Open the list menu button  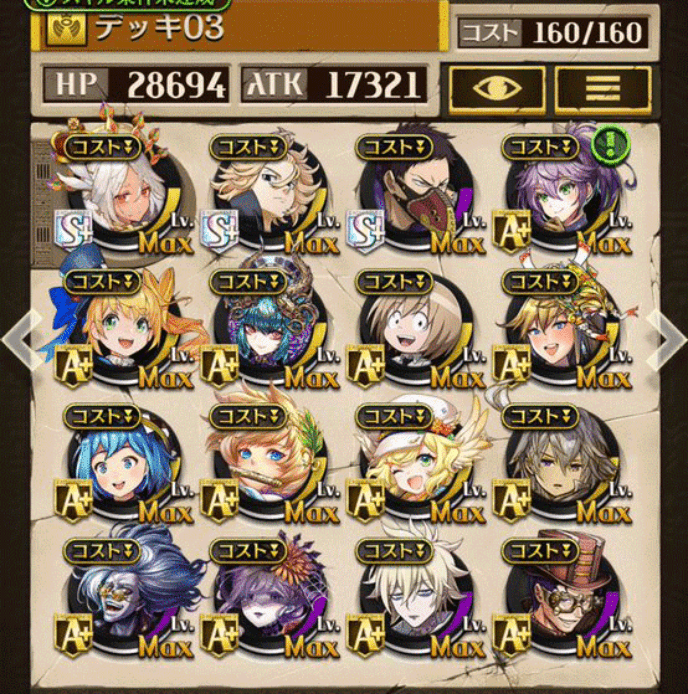click(x=602, y=88)
